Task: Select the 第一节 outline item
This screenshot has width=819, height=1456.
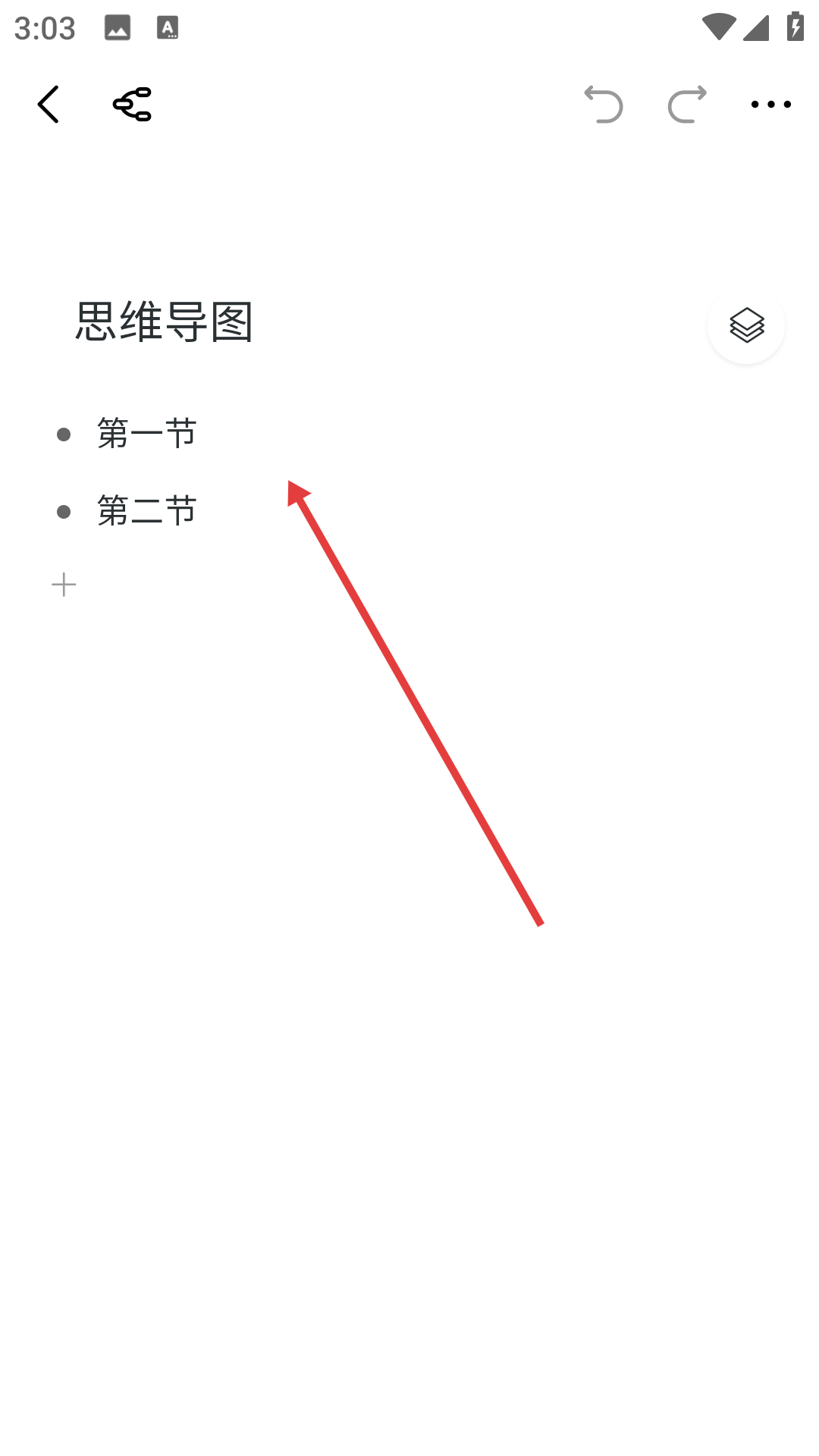Action: click(x=147, y=434)
